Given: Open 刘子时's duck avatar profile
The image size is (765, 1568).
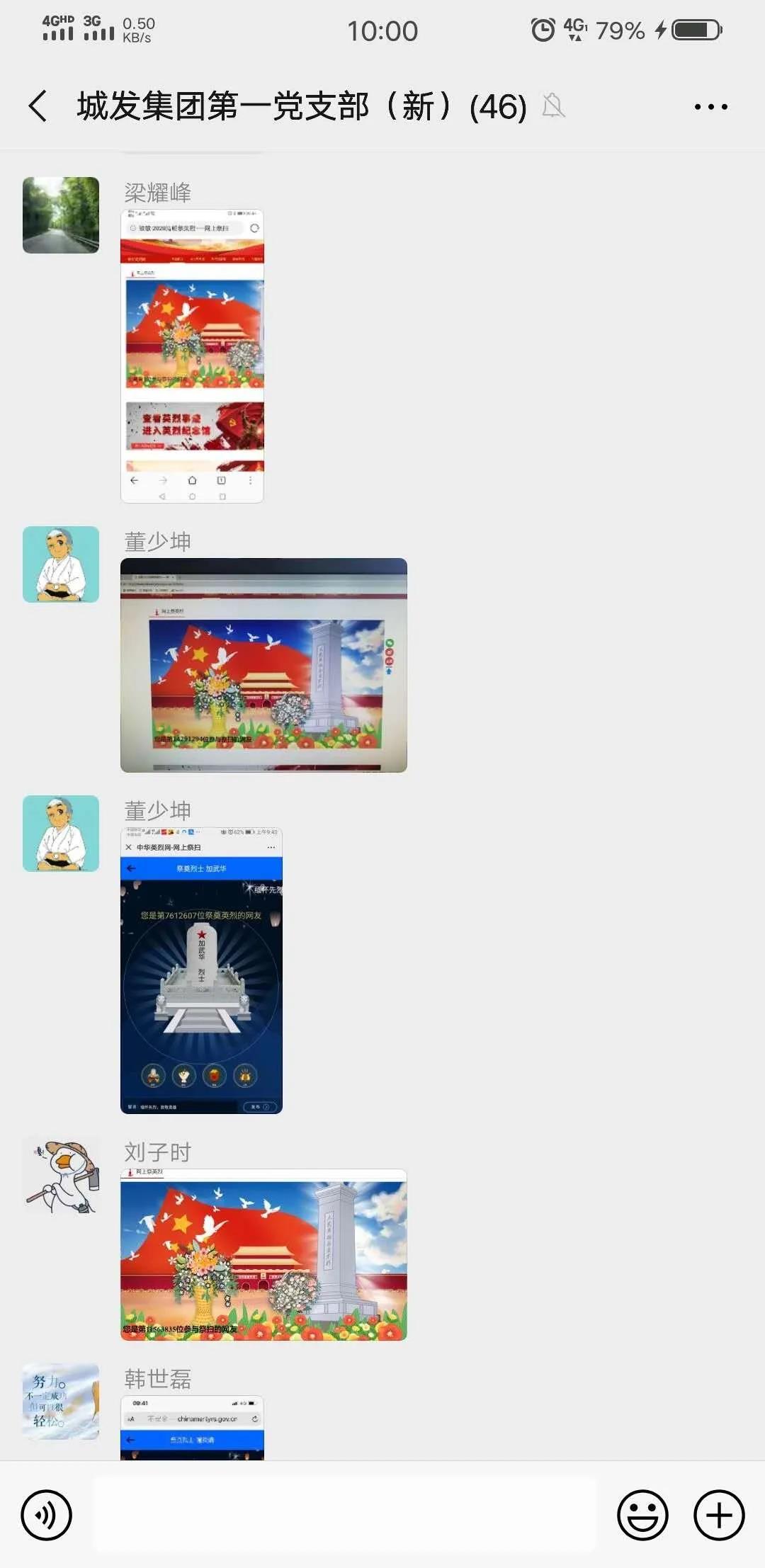Looking at the screenshot, I should pyautogui.click(x=61, y=1176).
